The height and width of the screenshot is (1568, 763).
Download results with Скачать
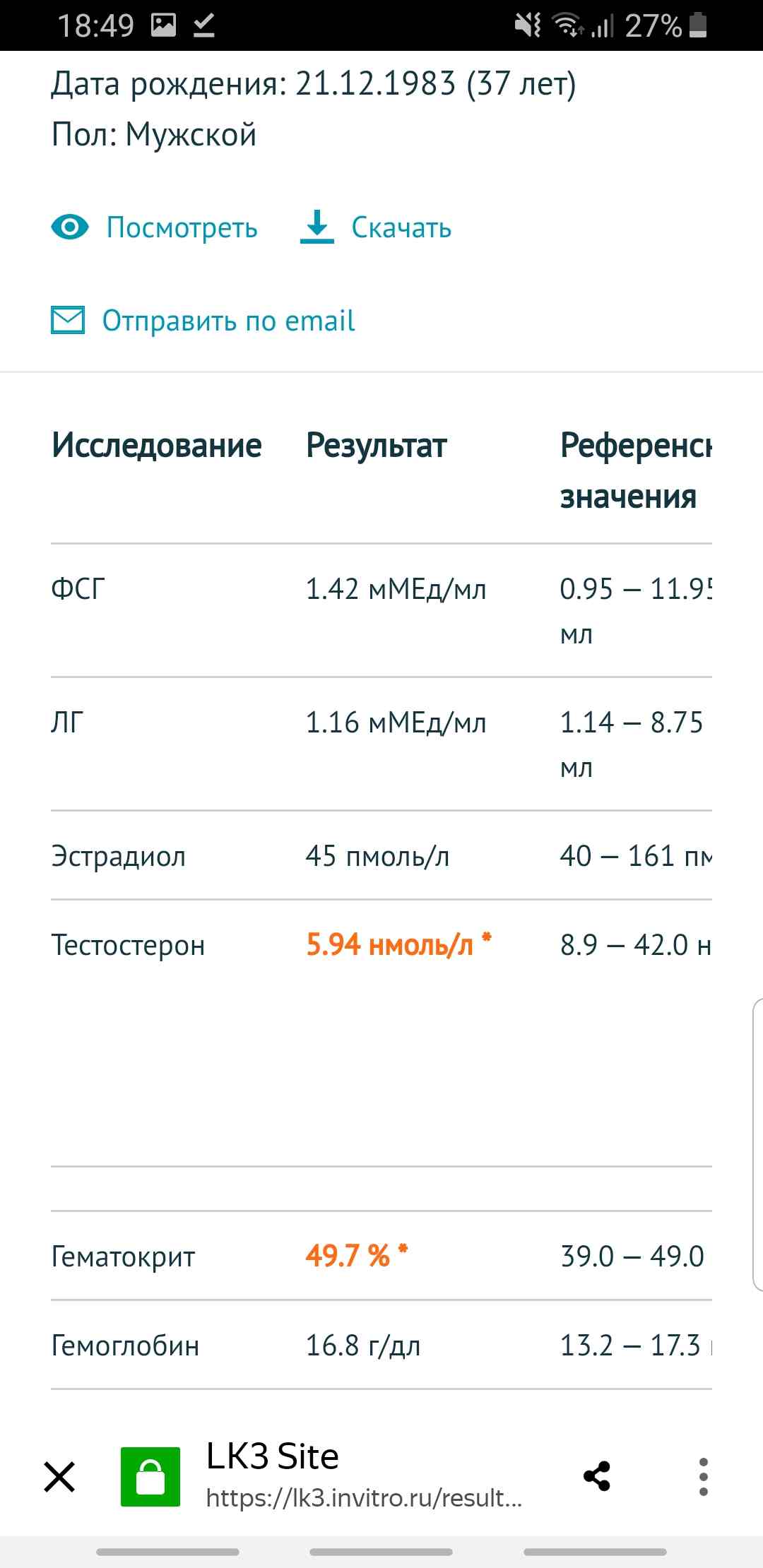click(x=377, y=228)
